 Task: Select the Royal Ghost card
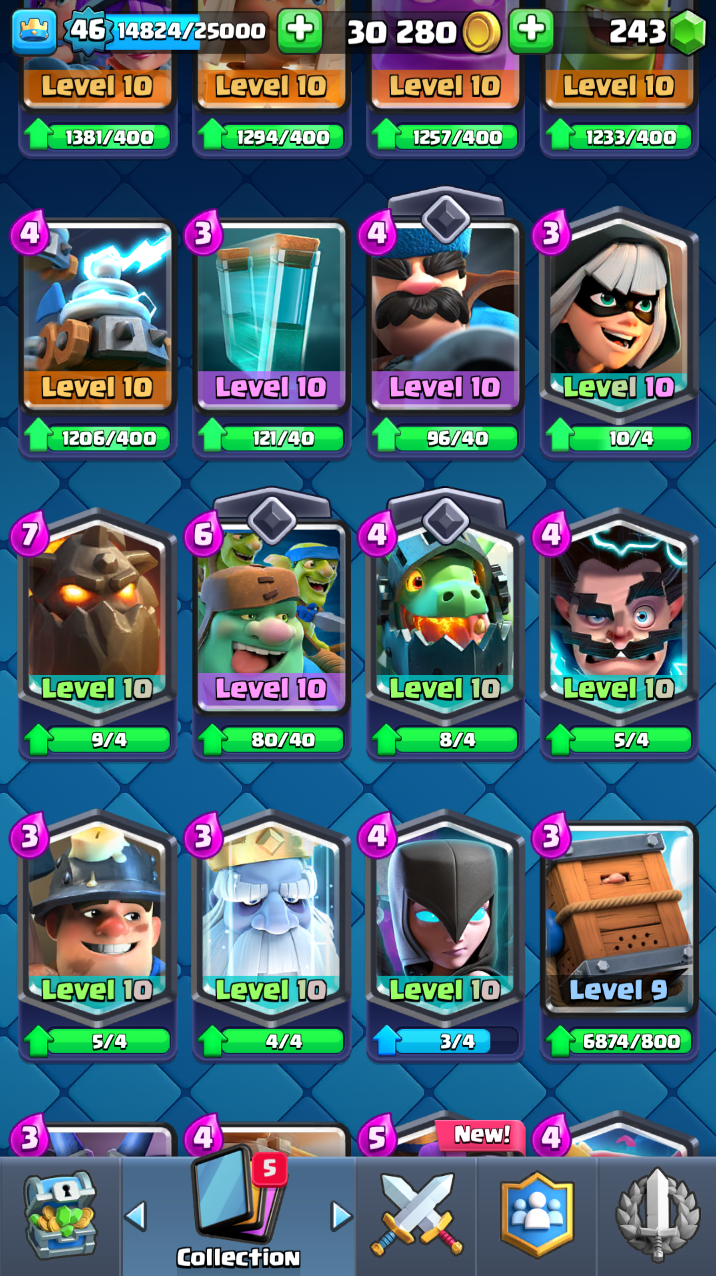tap(271, 918)
